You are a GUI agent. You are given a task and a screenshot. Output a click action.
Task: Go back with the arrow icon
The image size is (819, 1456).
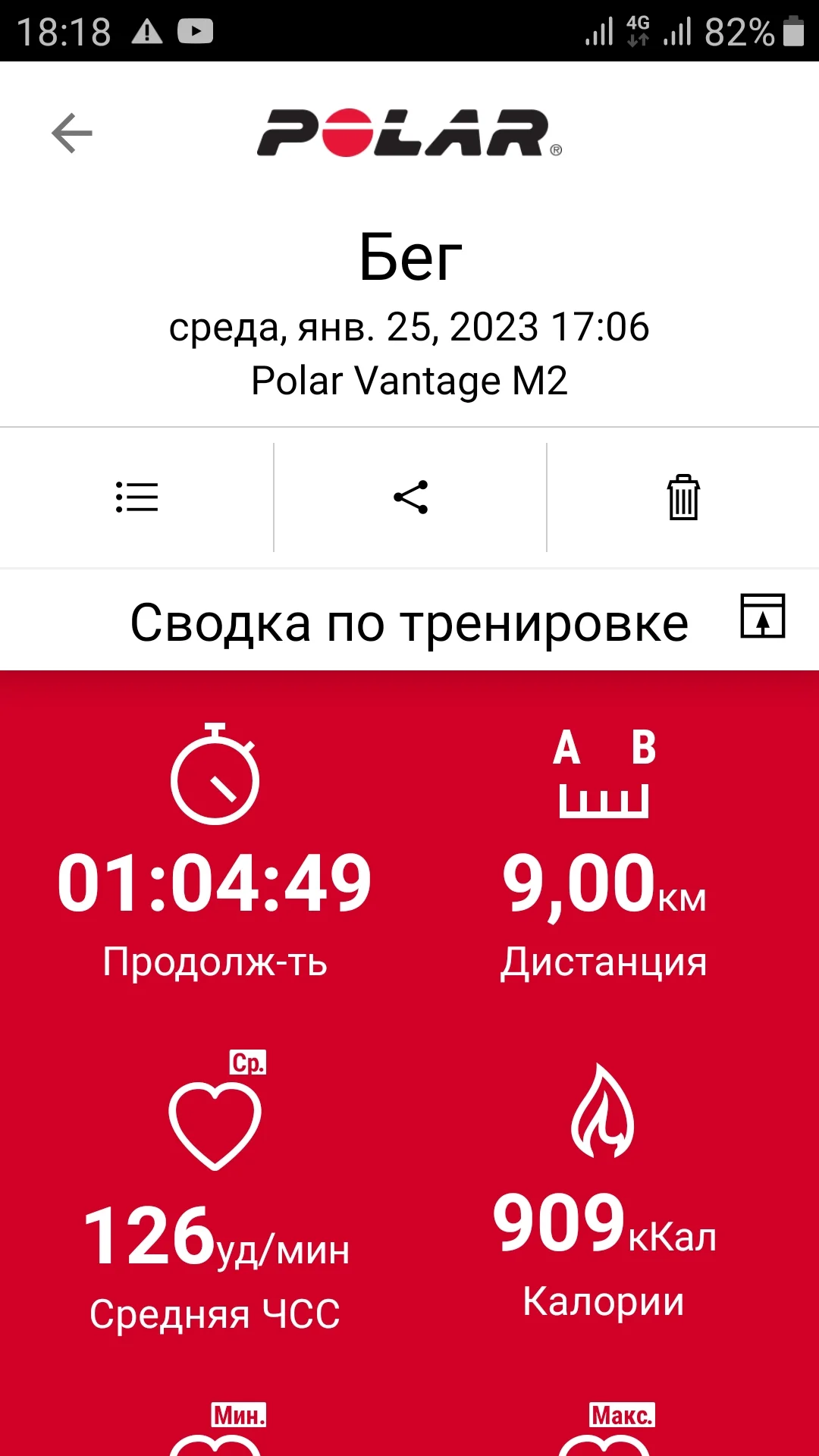(72, 133)
